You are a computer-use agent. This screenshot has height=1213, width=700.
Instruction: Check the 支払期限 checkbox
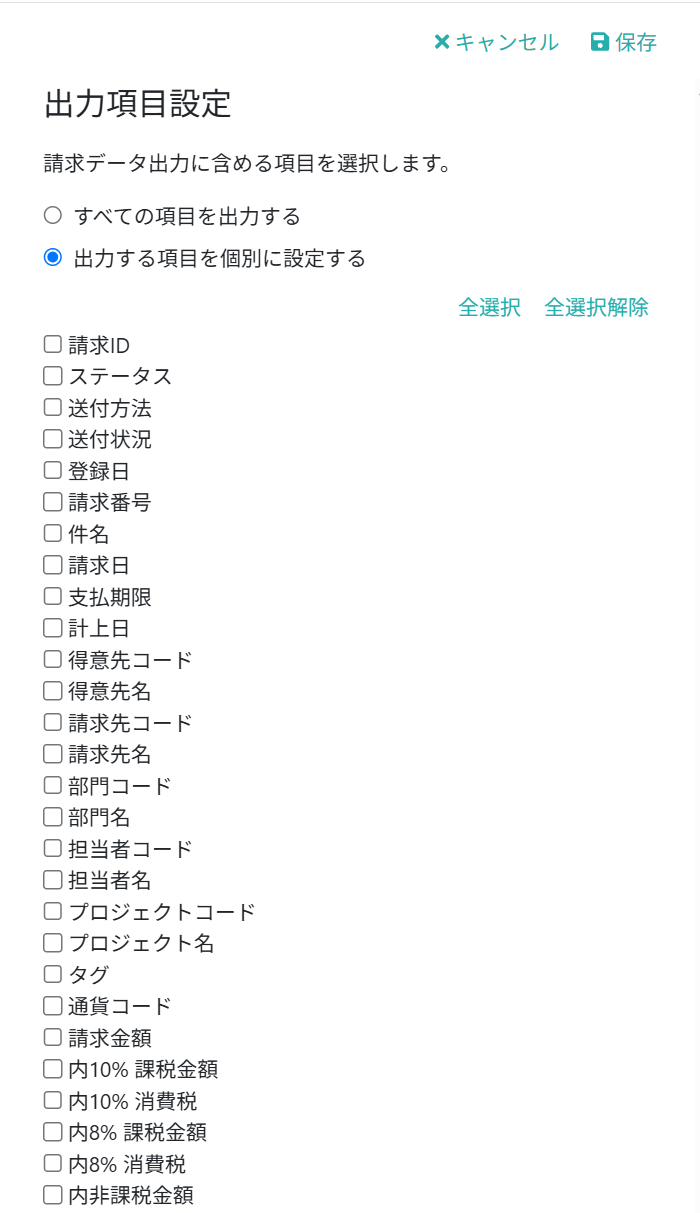point(53,597)
